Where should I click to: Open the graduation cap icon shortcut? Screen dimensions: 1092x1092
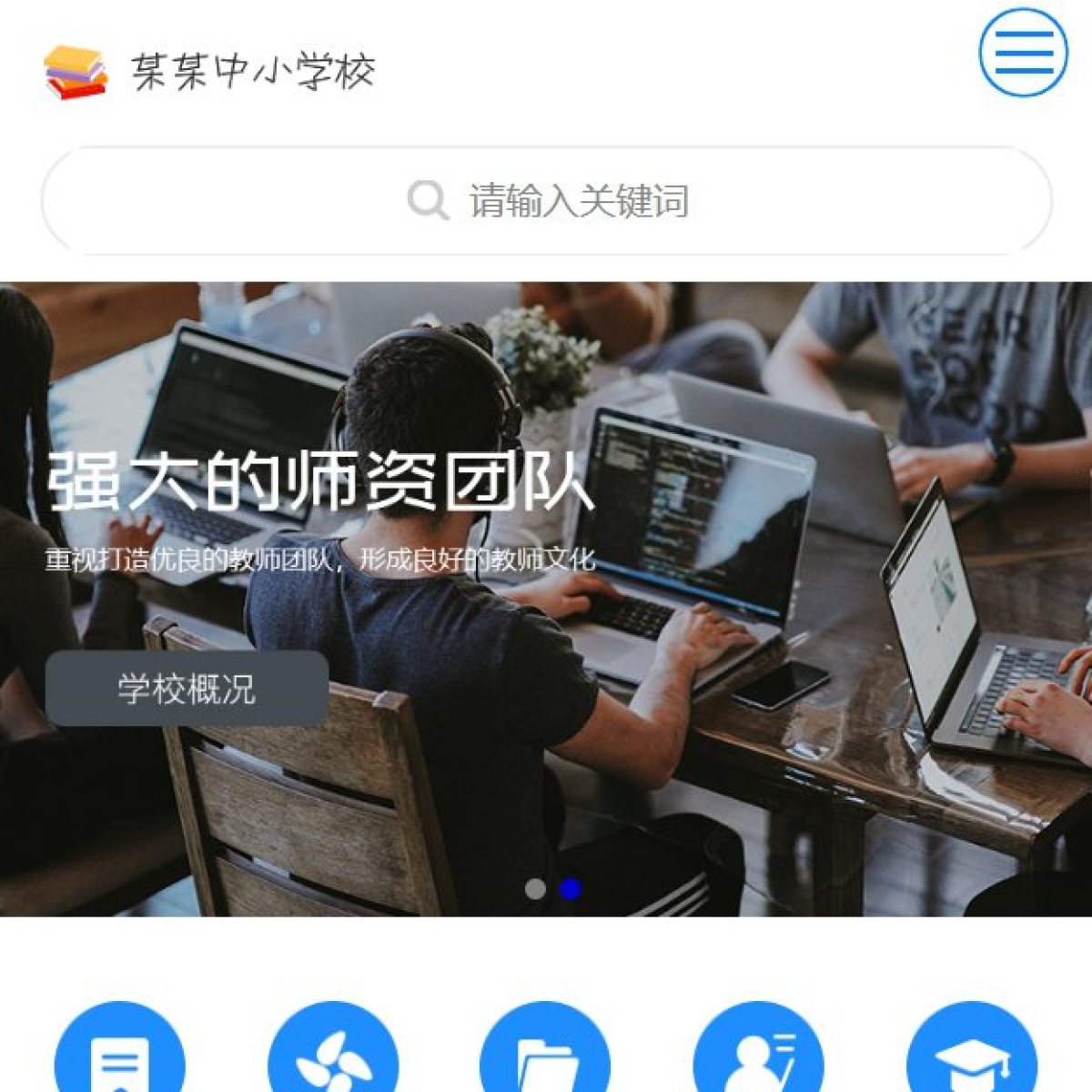(972, 1056)
